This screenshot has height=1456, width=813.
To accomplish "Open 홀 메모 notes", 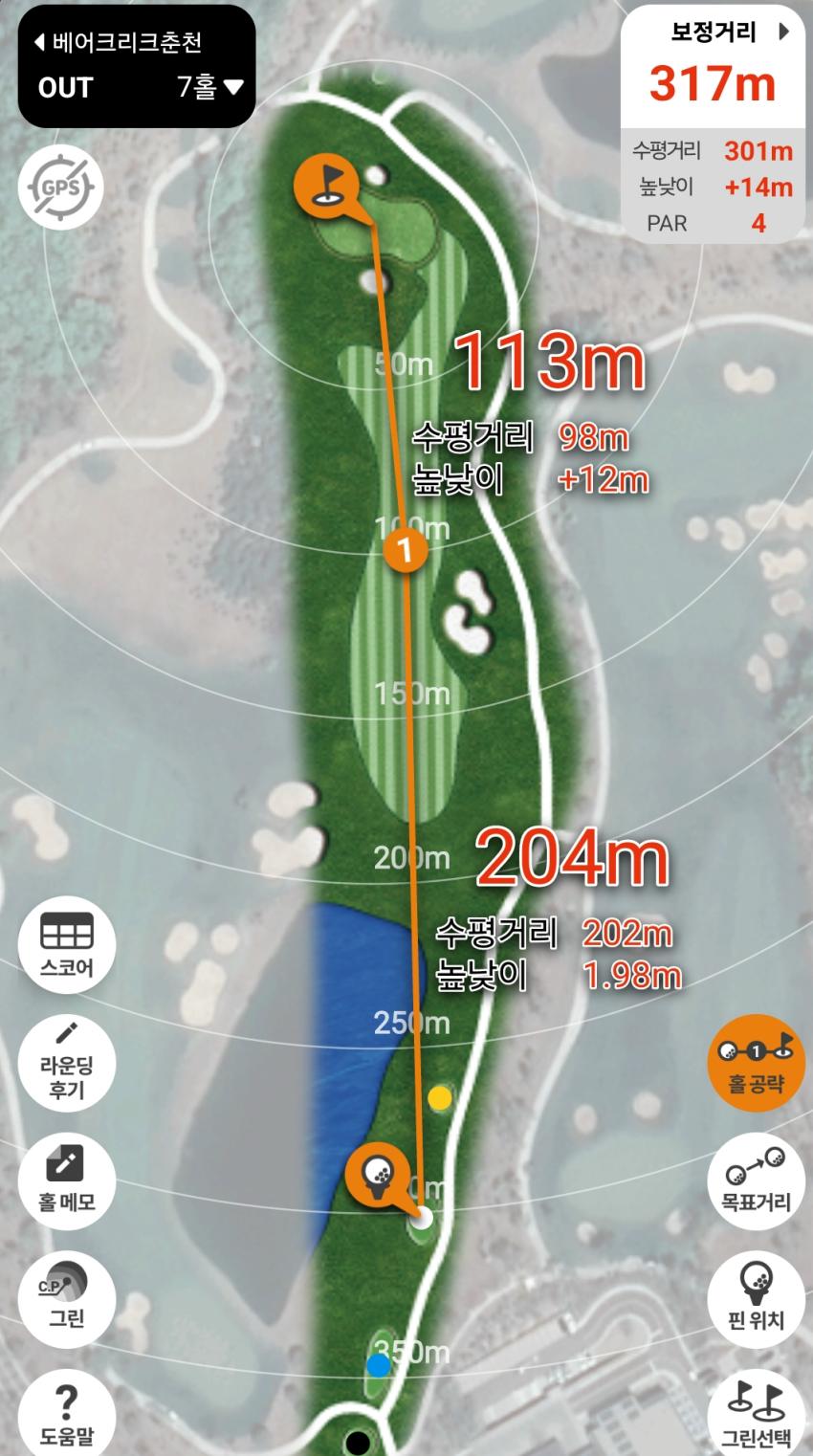I will pos(67,1179).
